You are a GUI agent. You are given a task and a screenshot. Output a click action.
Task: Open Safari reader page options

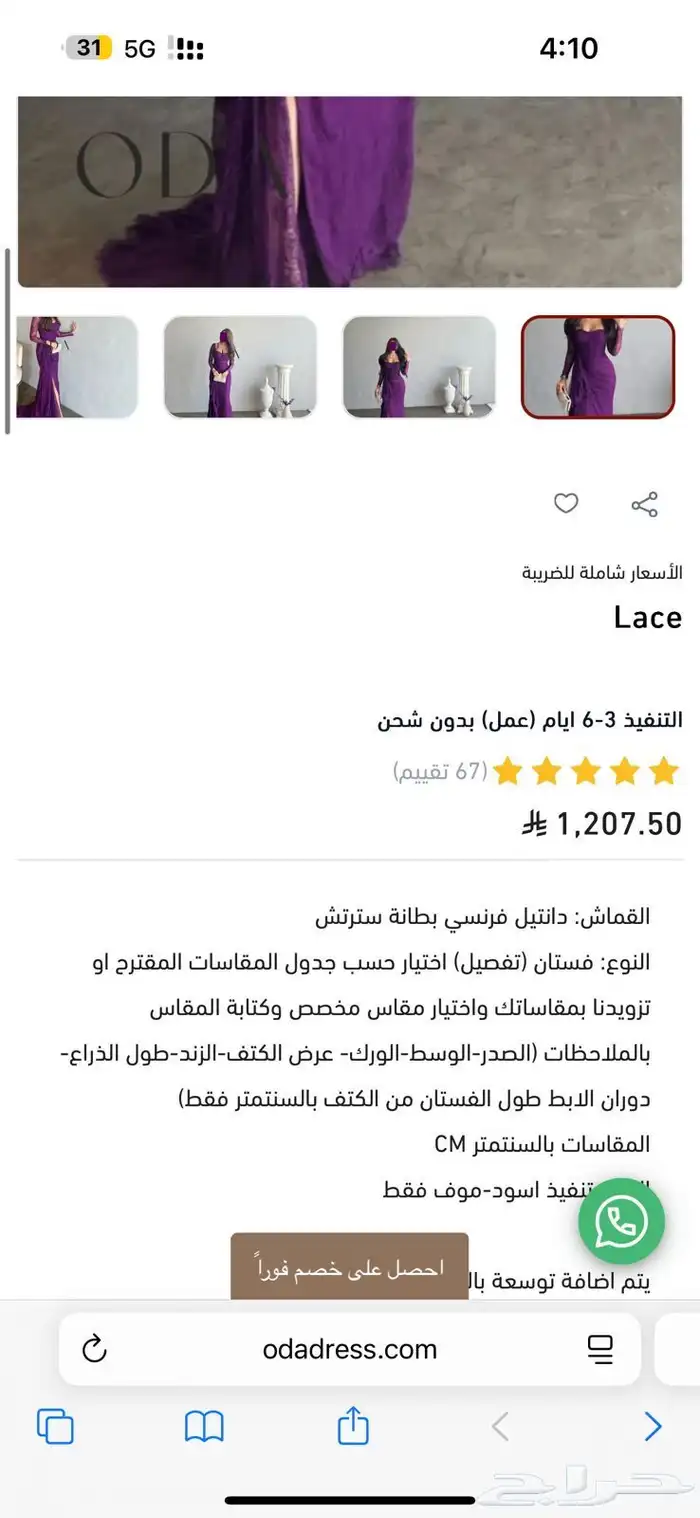(600, 1349)
